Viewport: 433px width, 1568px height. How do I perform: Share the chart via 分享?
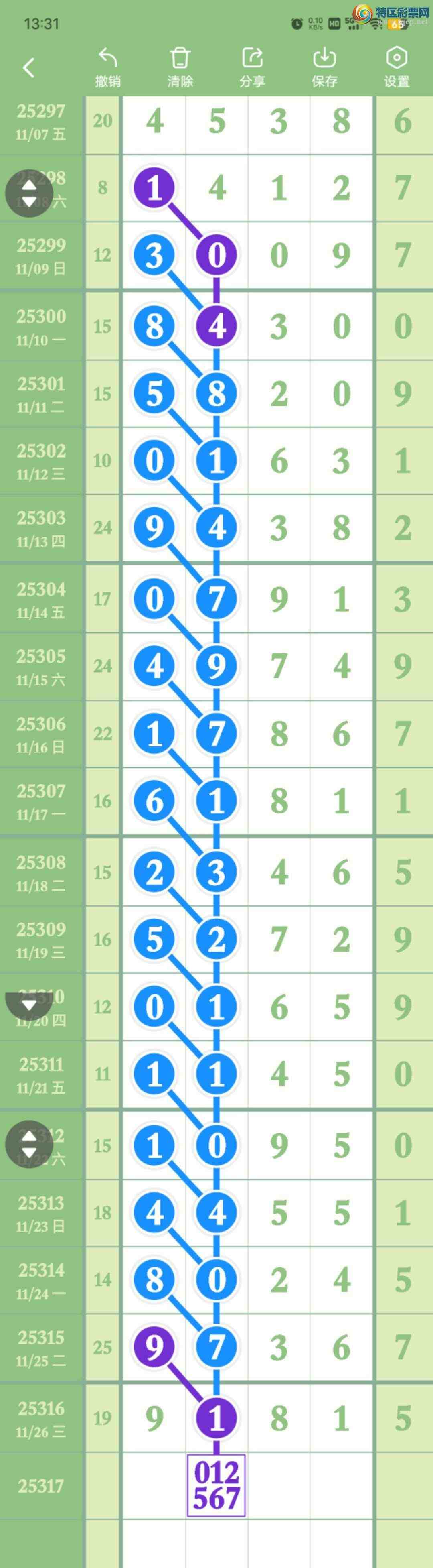coord(252,67)
